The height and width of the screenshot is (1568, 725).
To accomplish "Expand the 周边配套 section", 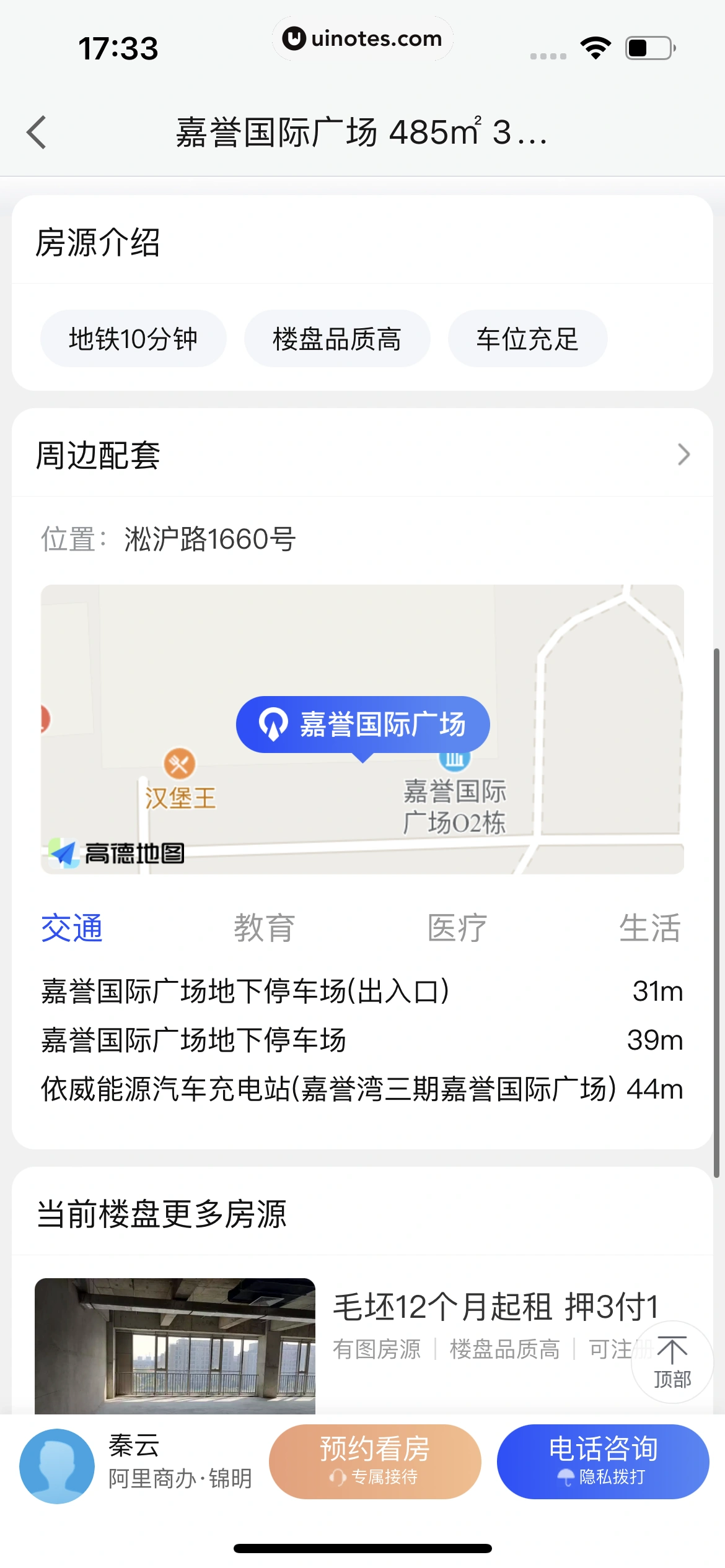I will (x=683, y=455).
